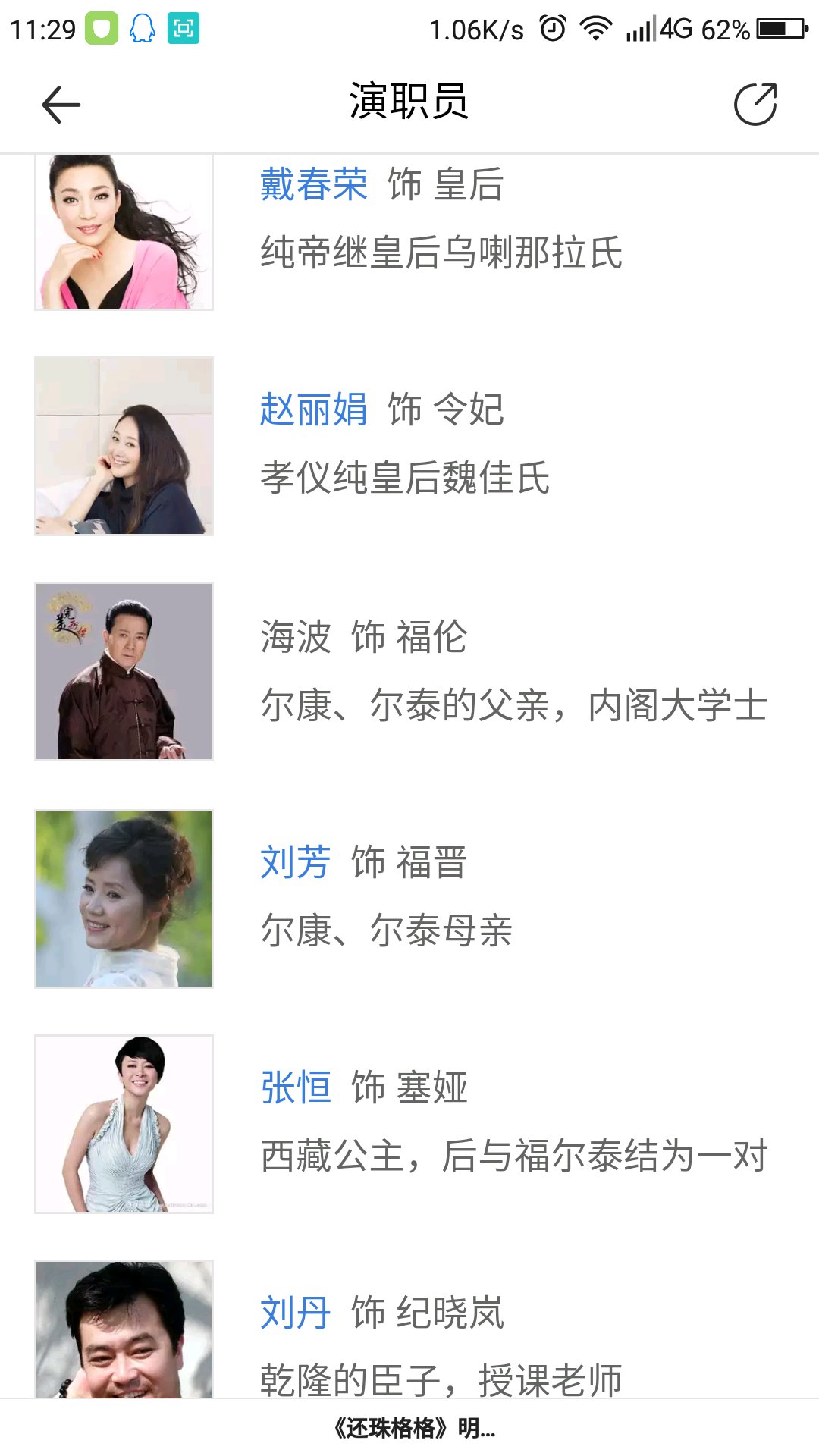Screen dimensions: 819x1456
Task: Open actor link 刘丹
Action: (295, 1313)
